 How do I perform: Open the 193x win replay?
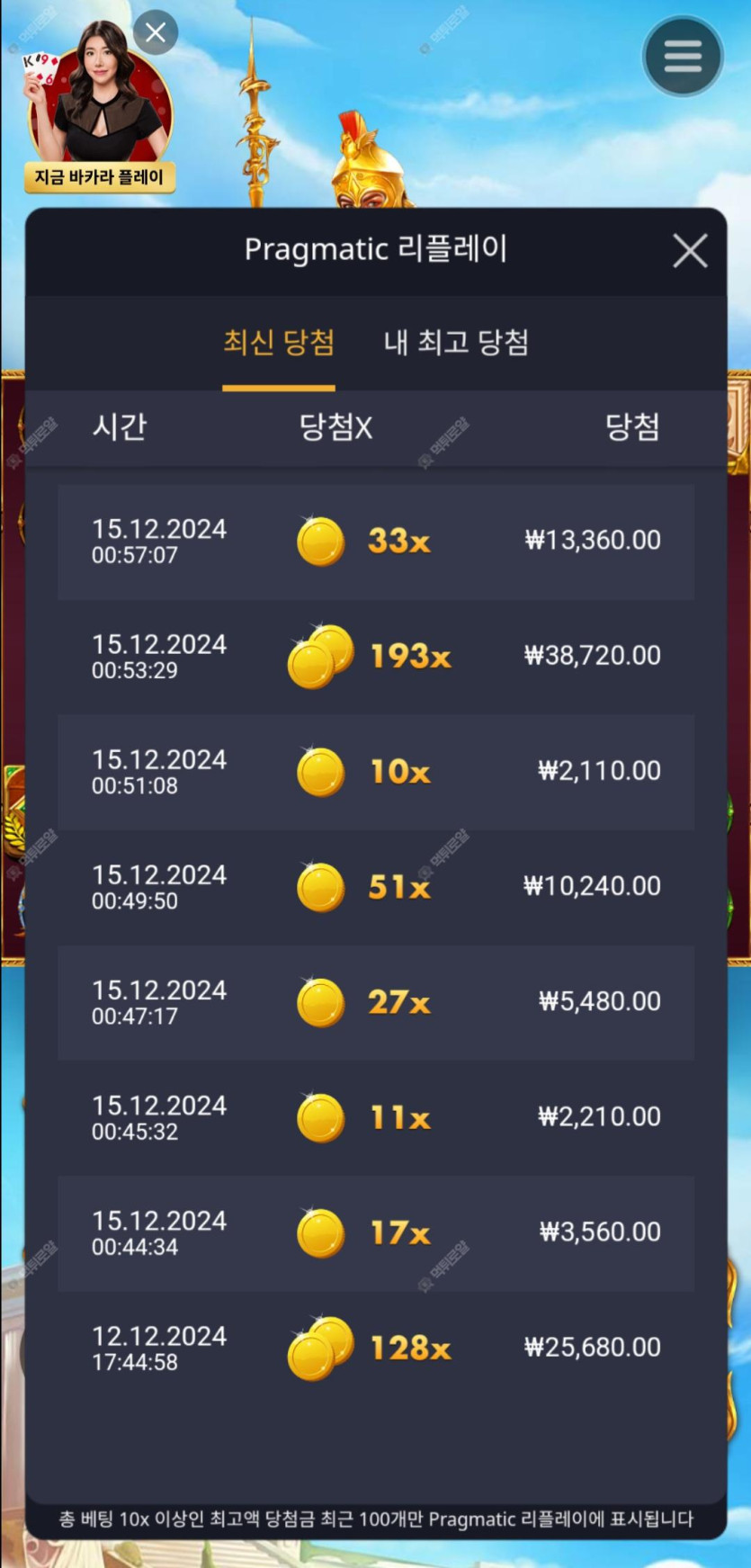click(x=376, y=657)
